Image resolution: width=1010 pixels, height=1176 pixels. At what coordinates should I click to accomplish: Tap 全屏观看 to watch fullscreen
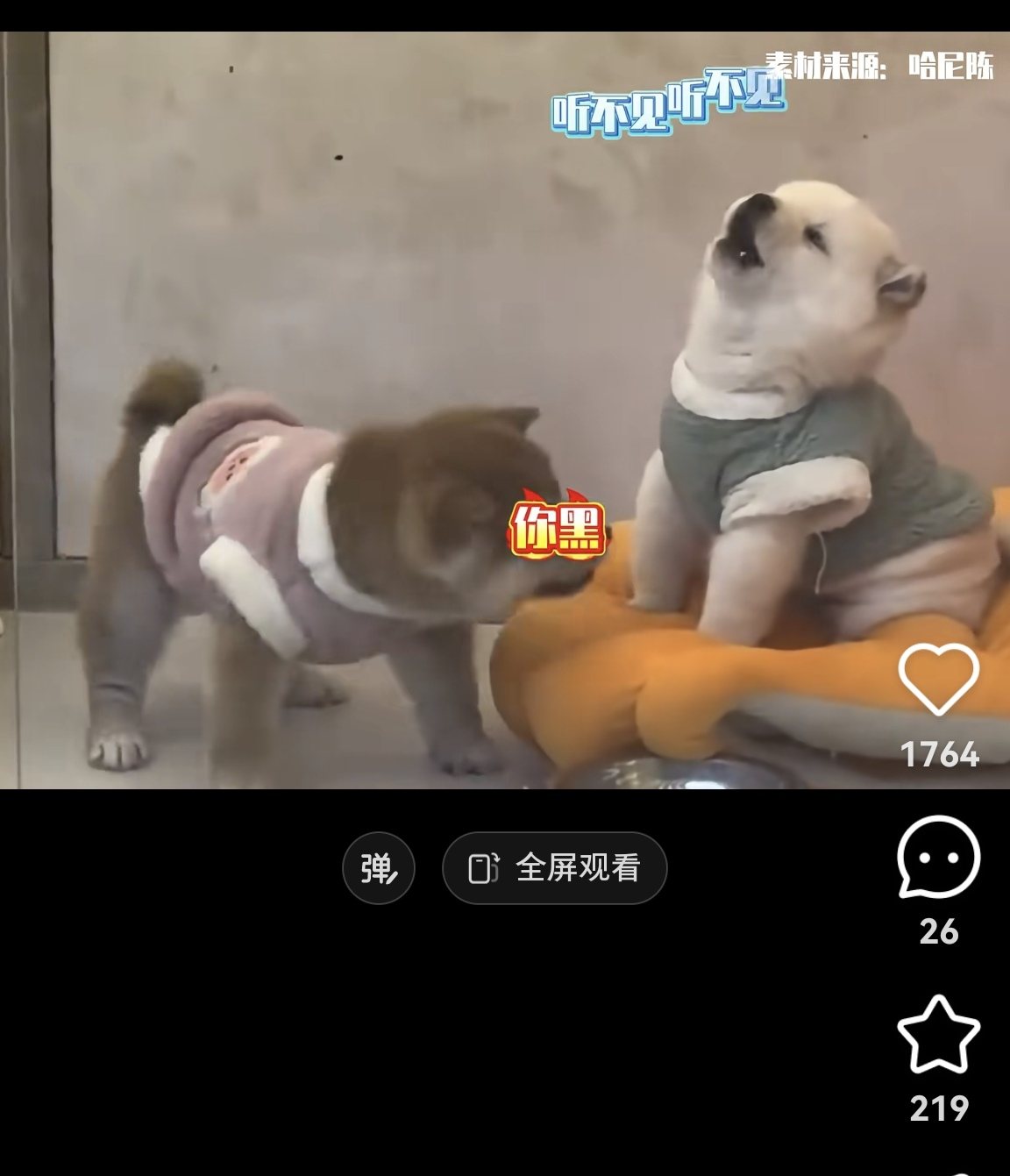point(555,868)
